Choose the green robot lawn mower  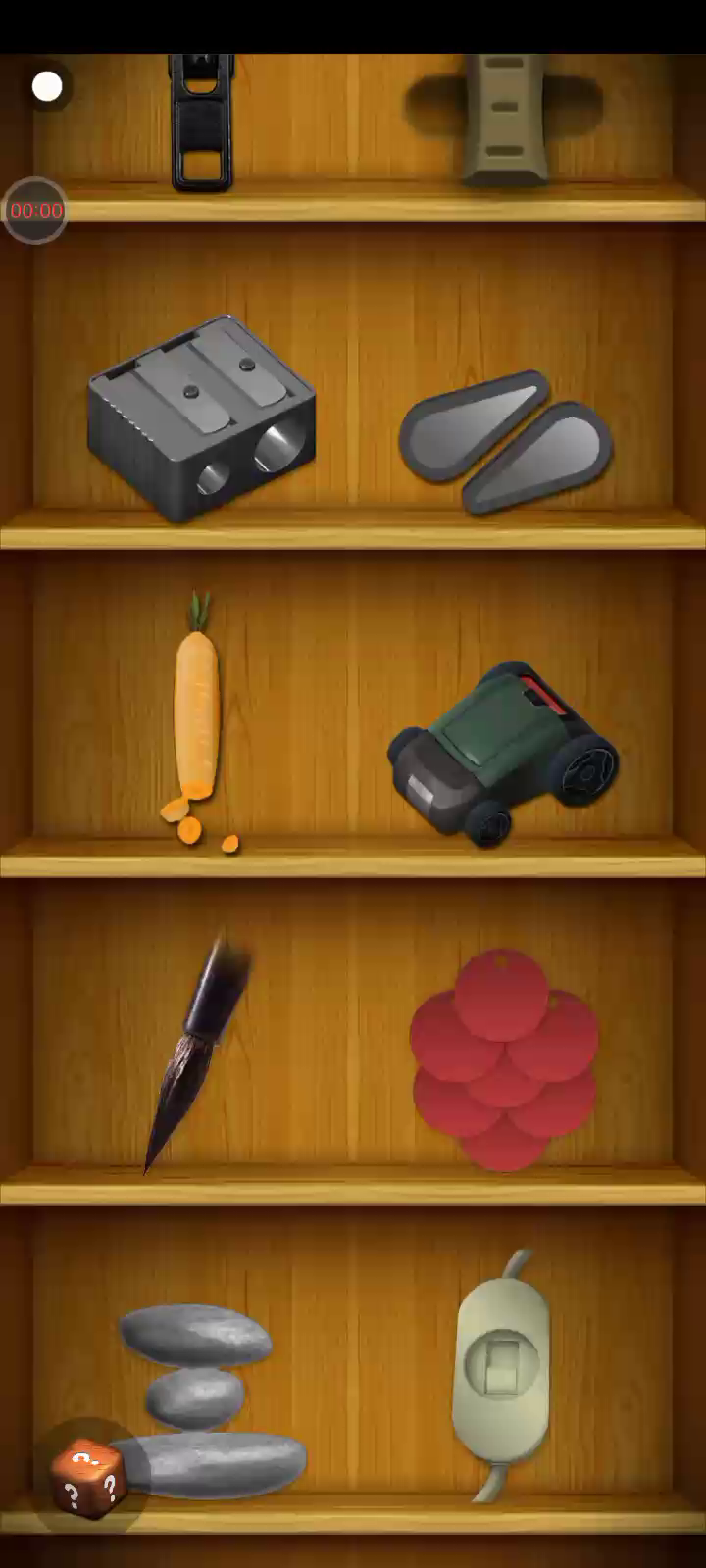click(502, 753)
